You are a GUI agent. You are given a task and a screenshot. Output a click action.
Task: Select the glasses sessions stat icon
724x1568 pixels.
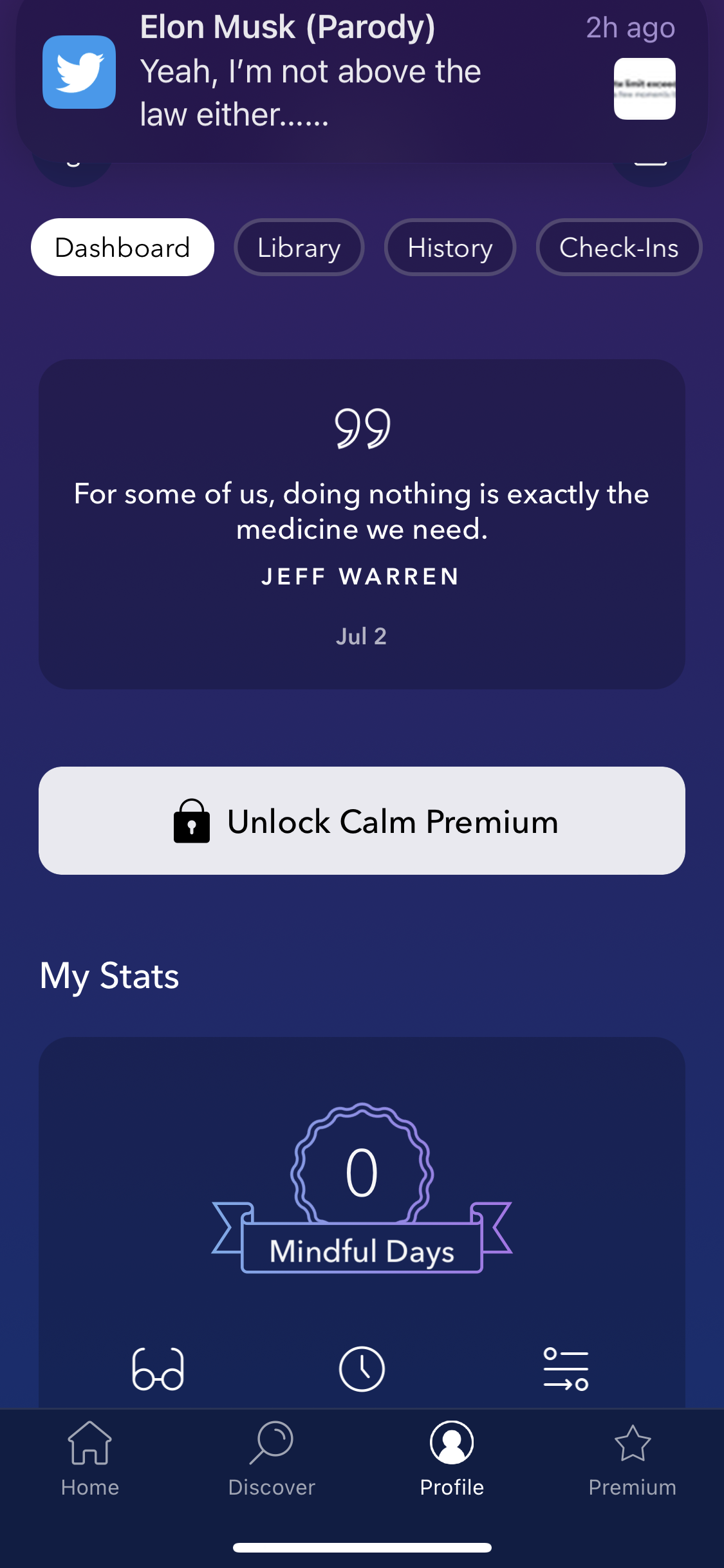tap(156, 1368)
